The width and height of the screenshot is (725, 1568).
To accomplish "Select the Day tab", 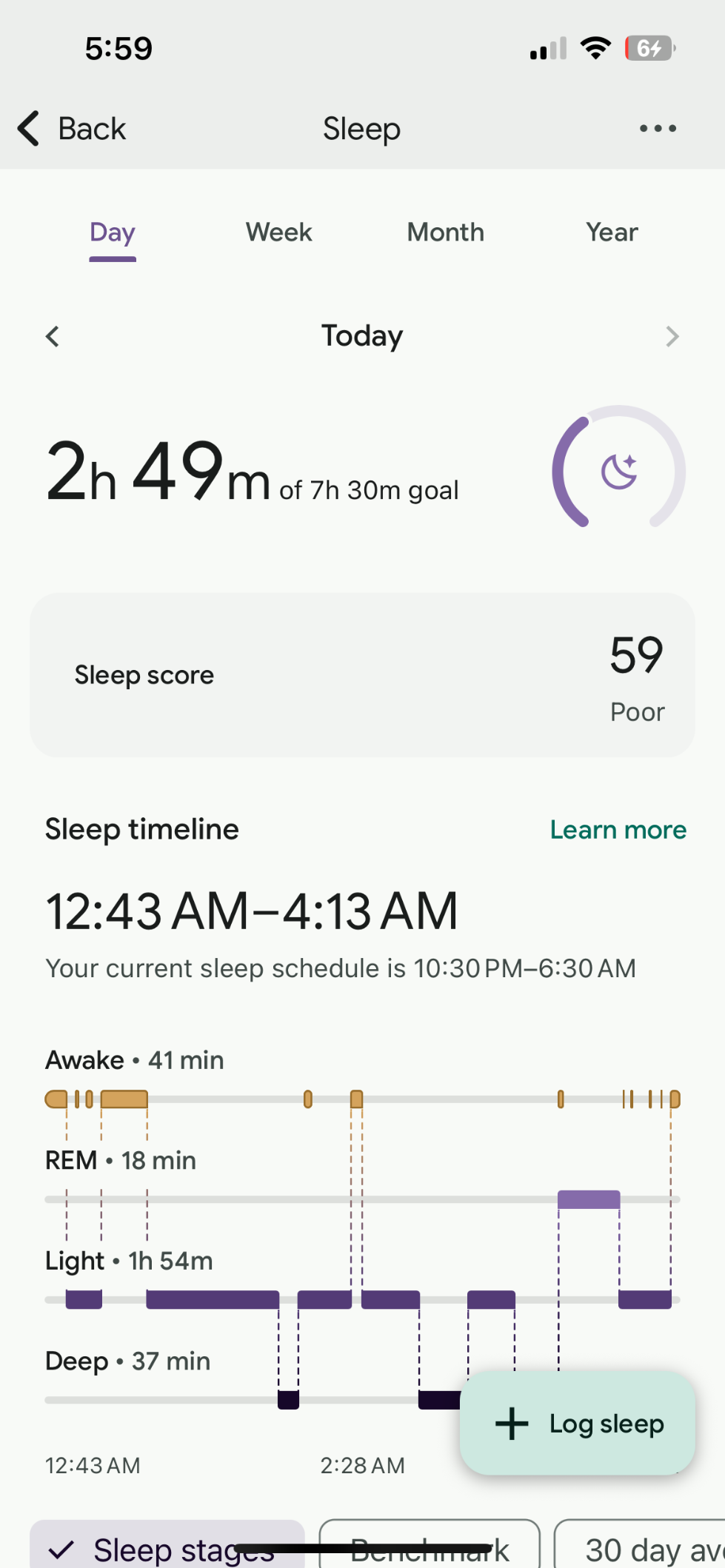I will (113, 233).
